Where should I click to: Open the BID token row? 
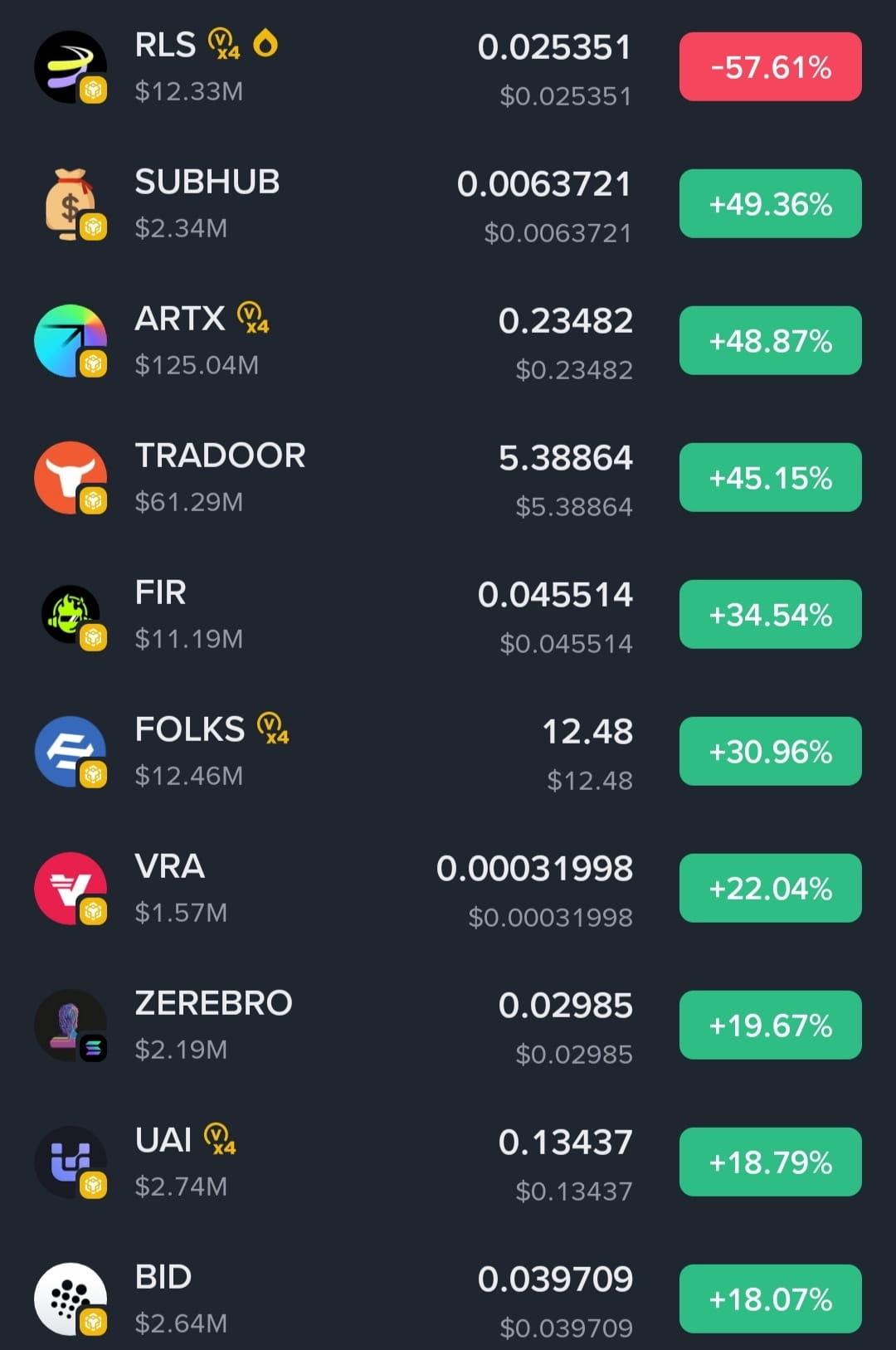click(x=332, y=1299)
